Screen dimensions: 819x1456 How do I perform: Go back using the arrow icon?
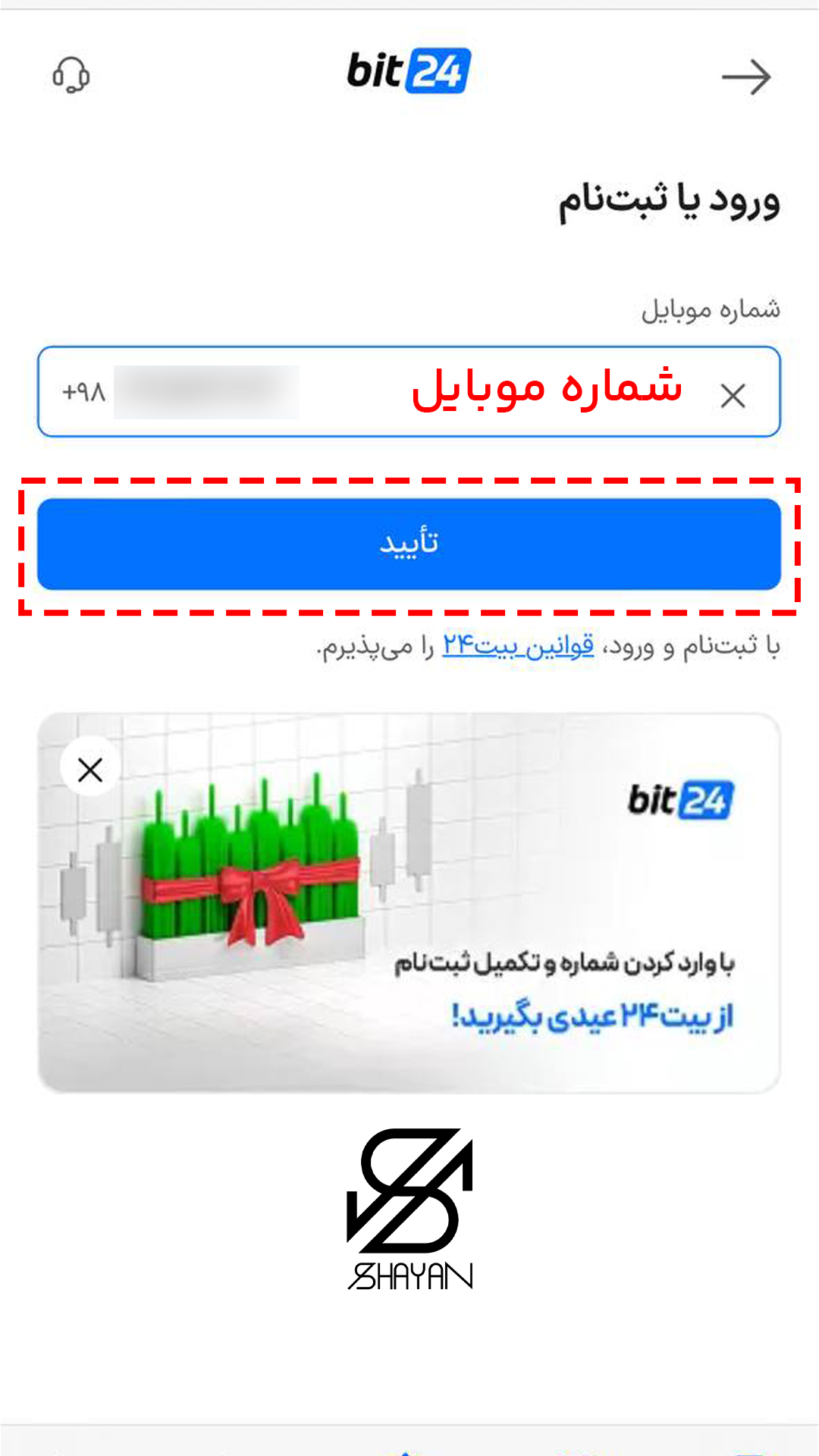coord(746,77)
